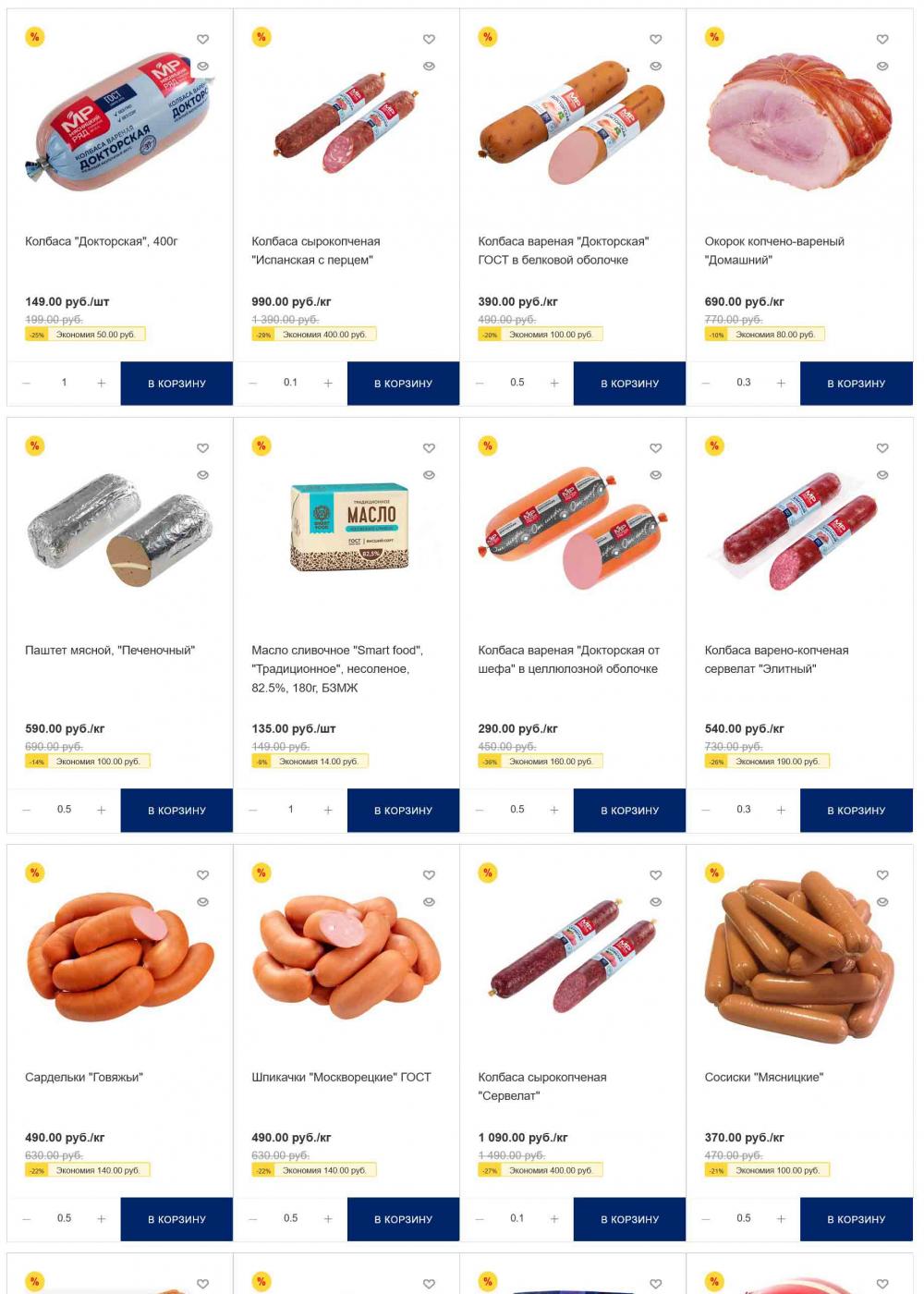Like Сардельки "Говяжьи" with heart icon
Screen dimensions: 924x1294
(202, 875)
